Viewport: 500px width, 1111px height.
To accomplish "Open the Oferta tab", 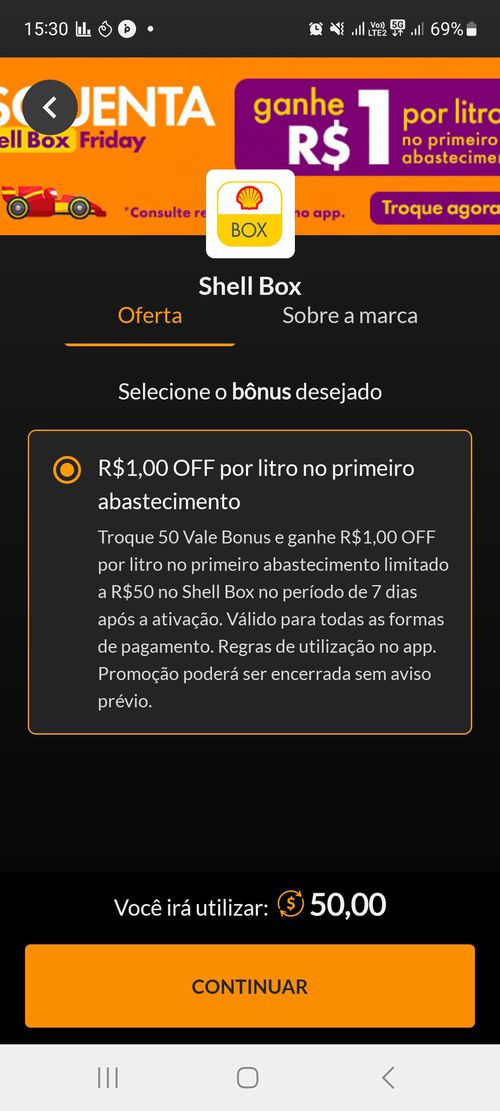I will (x=149, y=315).
